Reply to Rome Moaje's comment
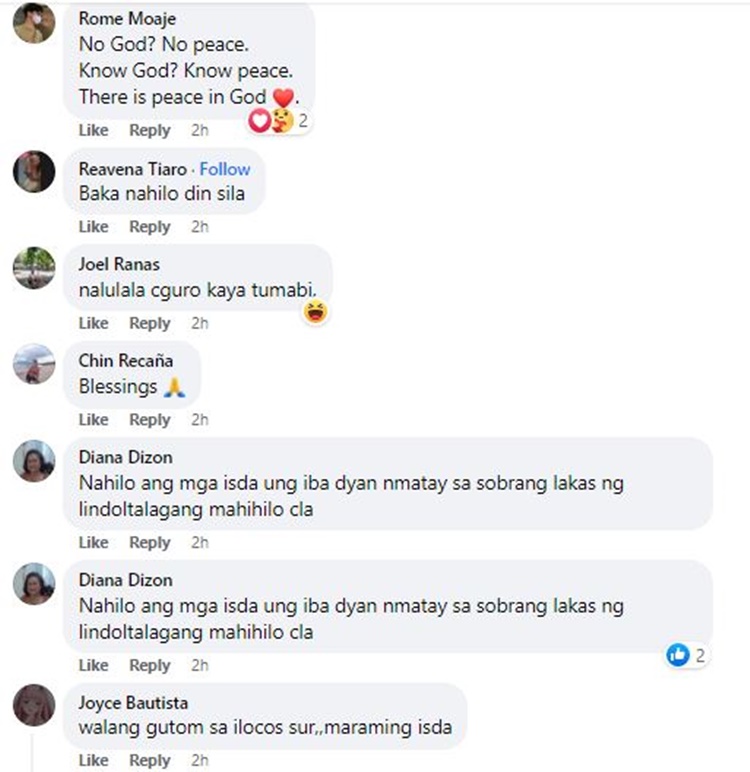Image resolution: width=750 pixels, height=772 pixels. click(150, 130)
